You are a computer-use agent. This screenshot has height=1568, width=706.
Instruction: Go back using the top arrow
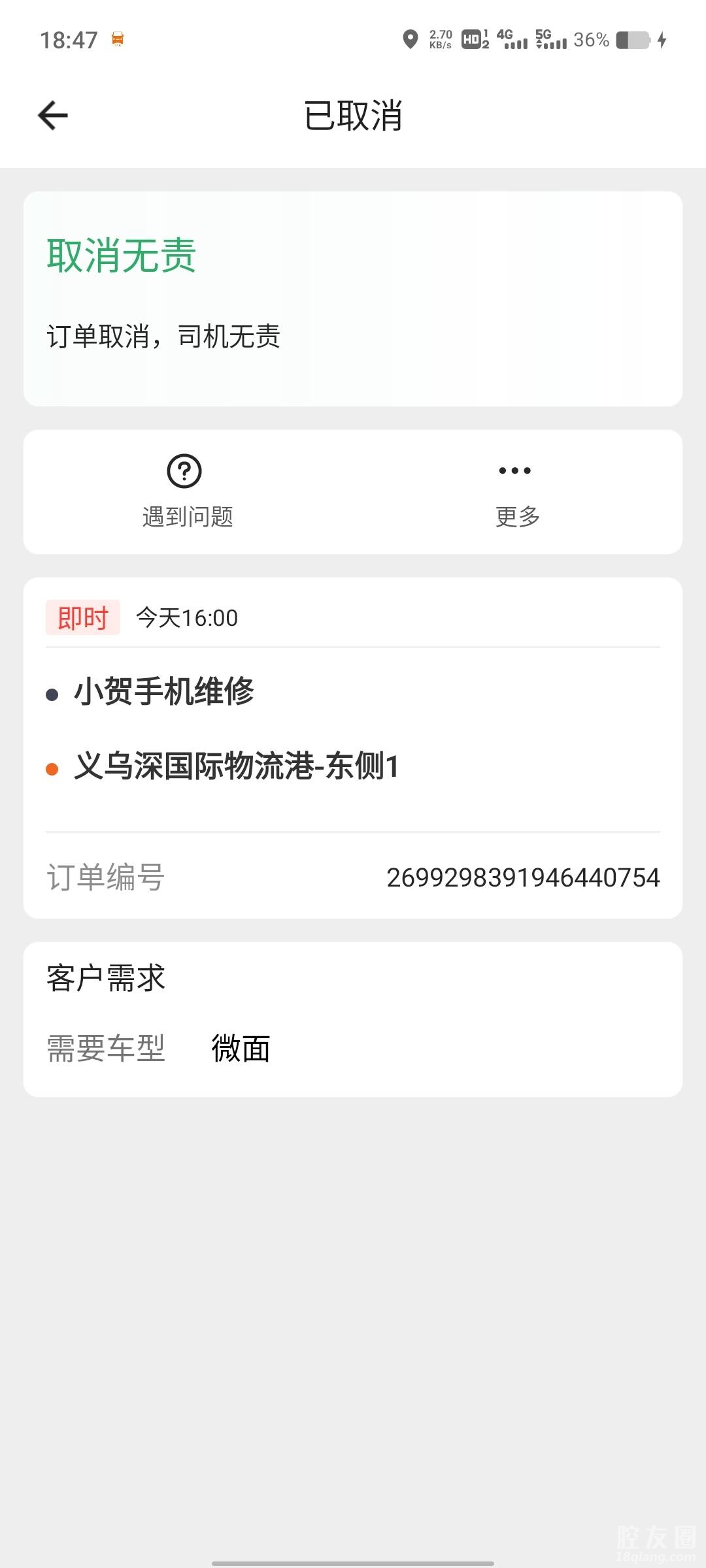coord(53,116)
